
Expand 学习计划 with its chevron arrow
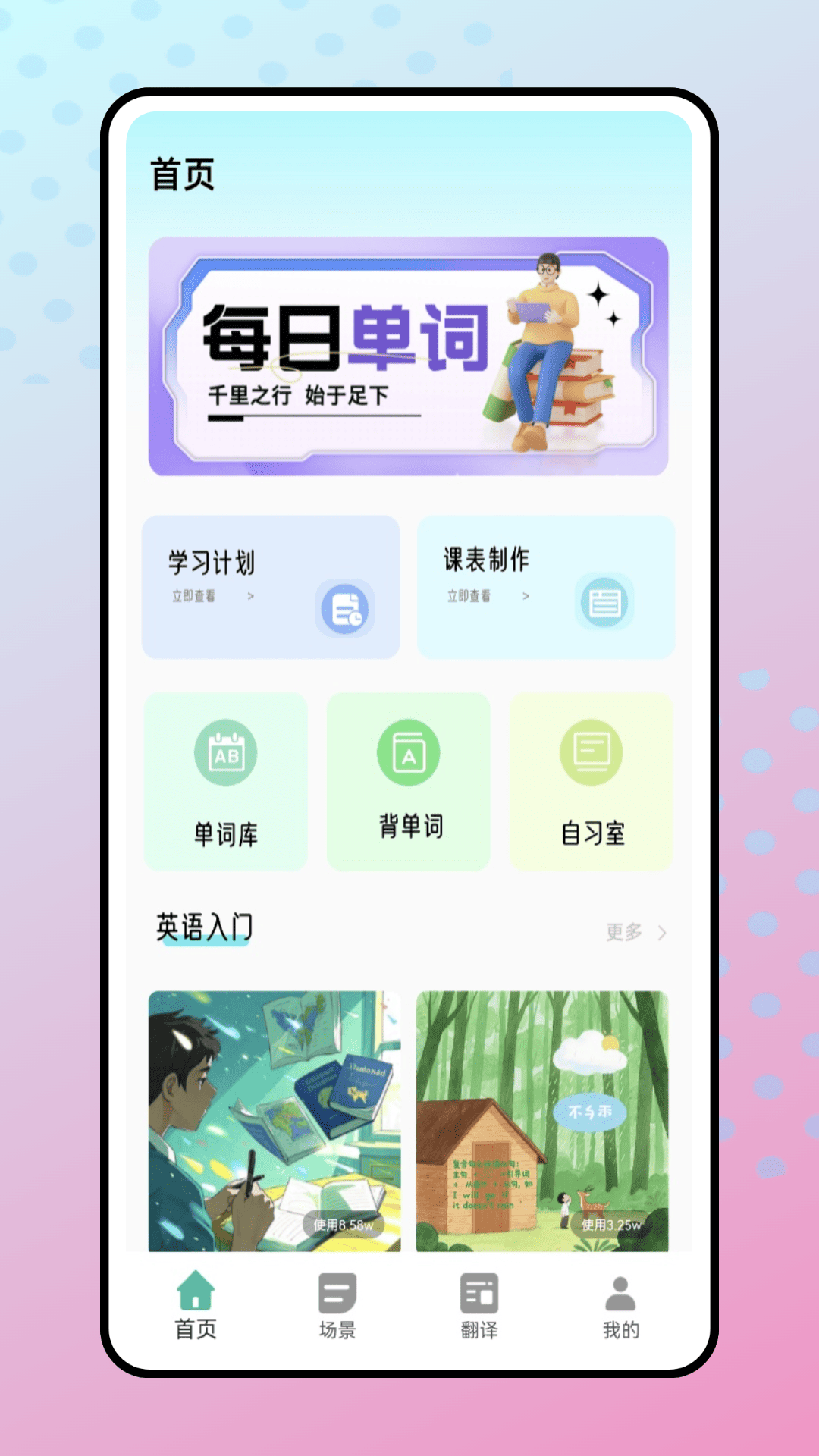(250, 597)
